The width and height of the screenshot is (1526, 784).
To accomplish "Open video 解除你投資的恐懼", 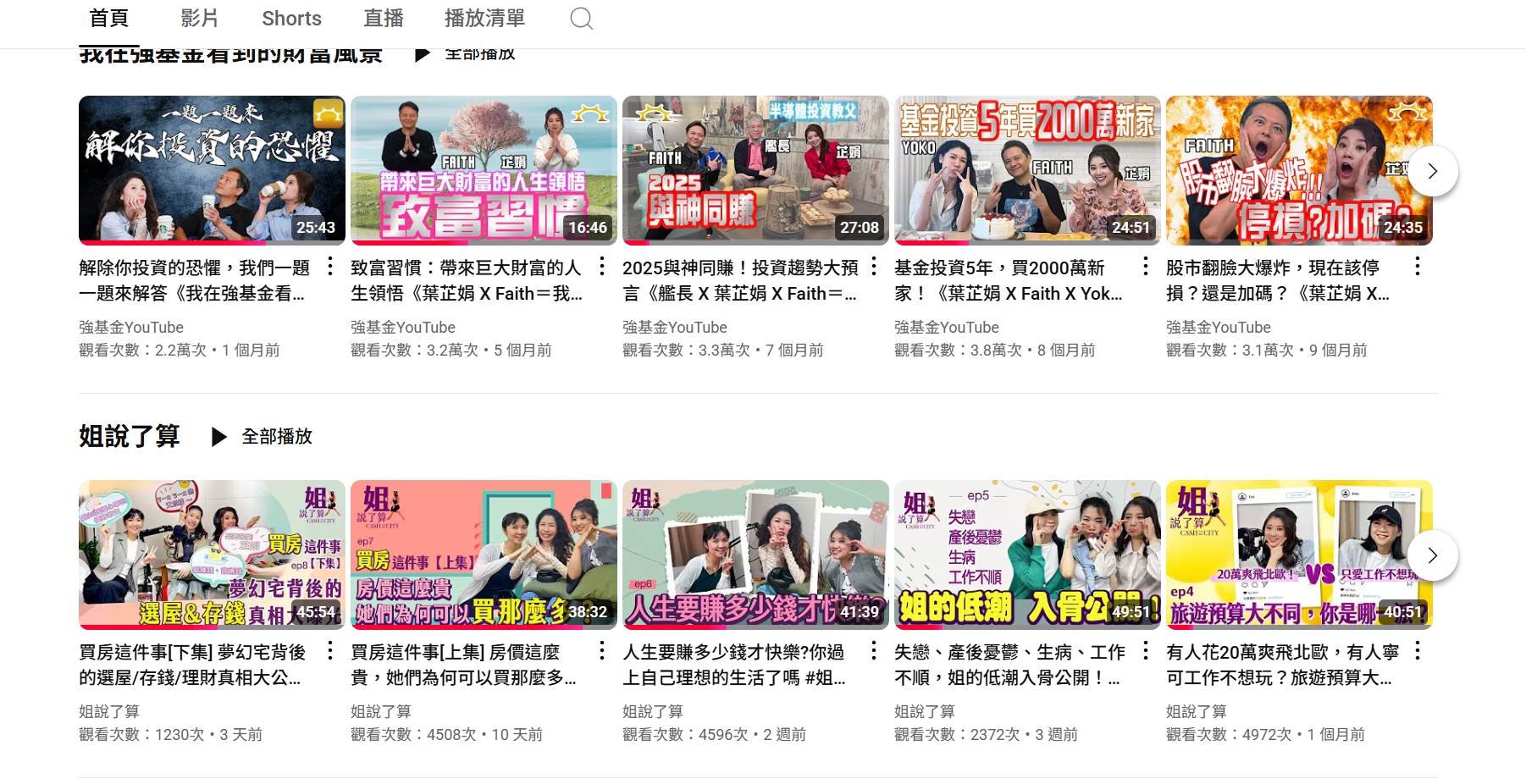I will [212, 171].
